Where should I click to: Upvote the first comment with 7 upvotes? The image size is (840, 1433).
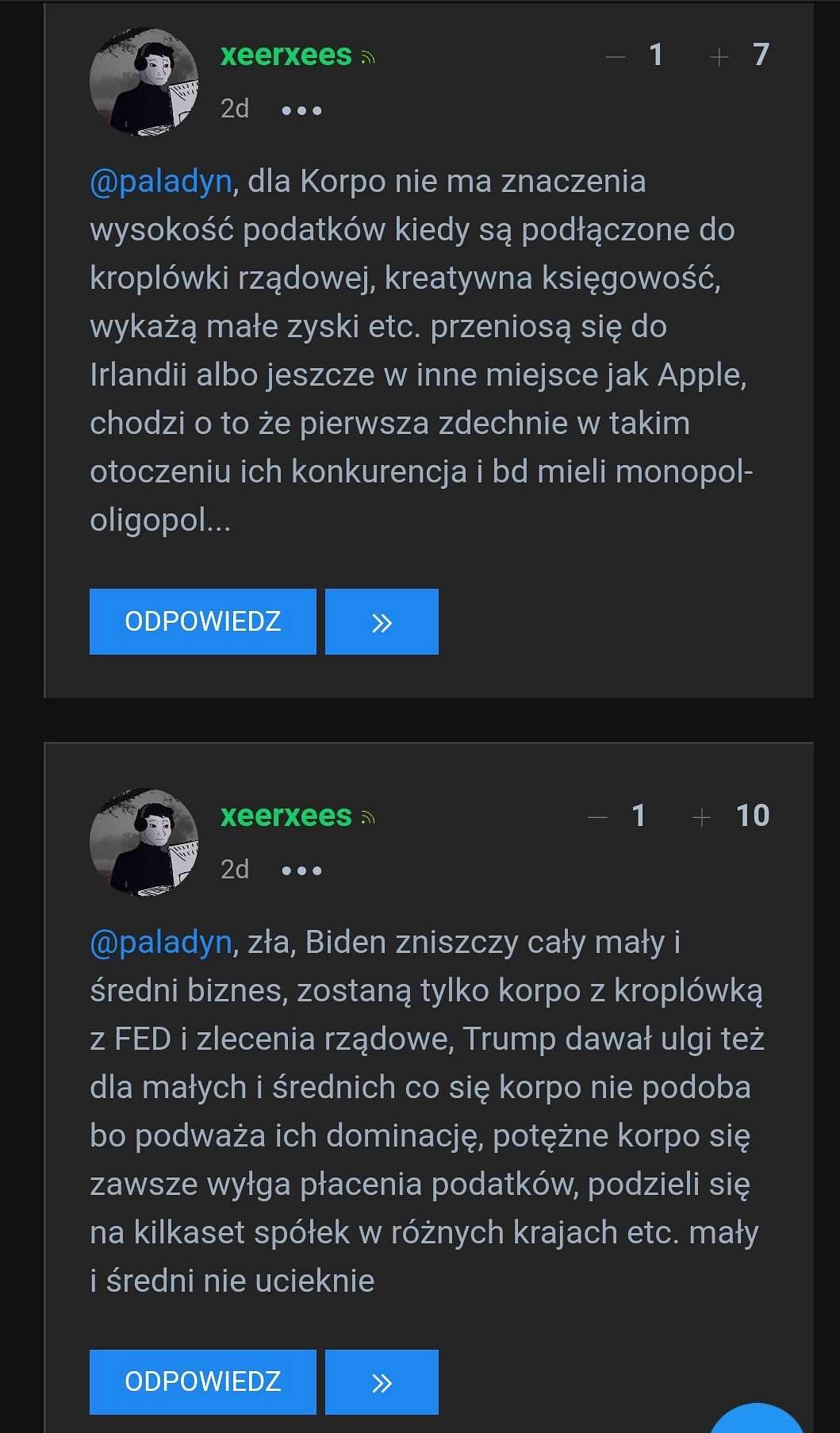719,56
